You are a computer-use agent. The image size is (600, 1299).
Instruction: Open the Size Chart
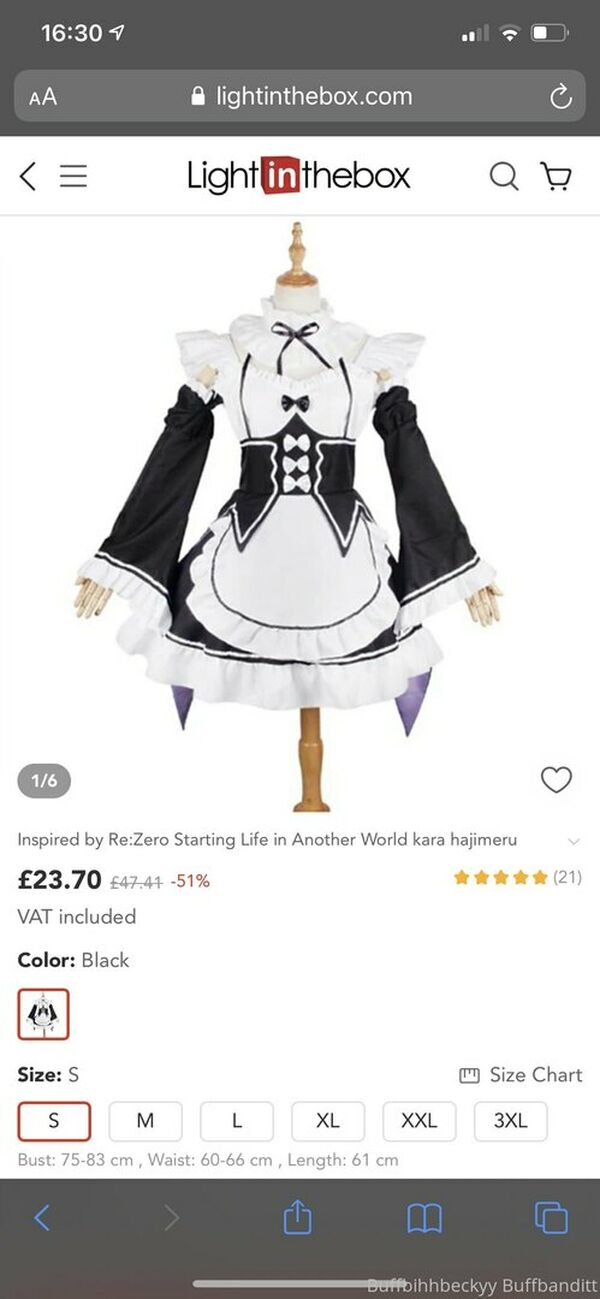pyautogui.click(x=520, y=1075)
